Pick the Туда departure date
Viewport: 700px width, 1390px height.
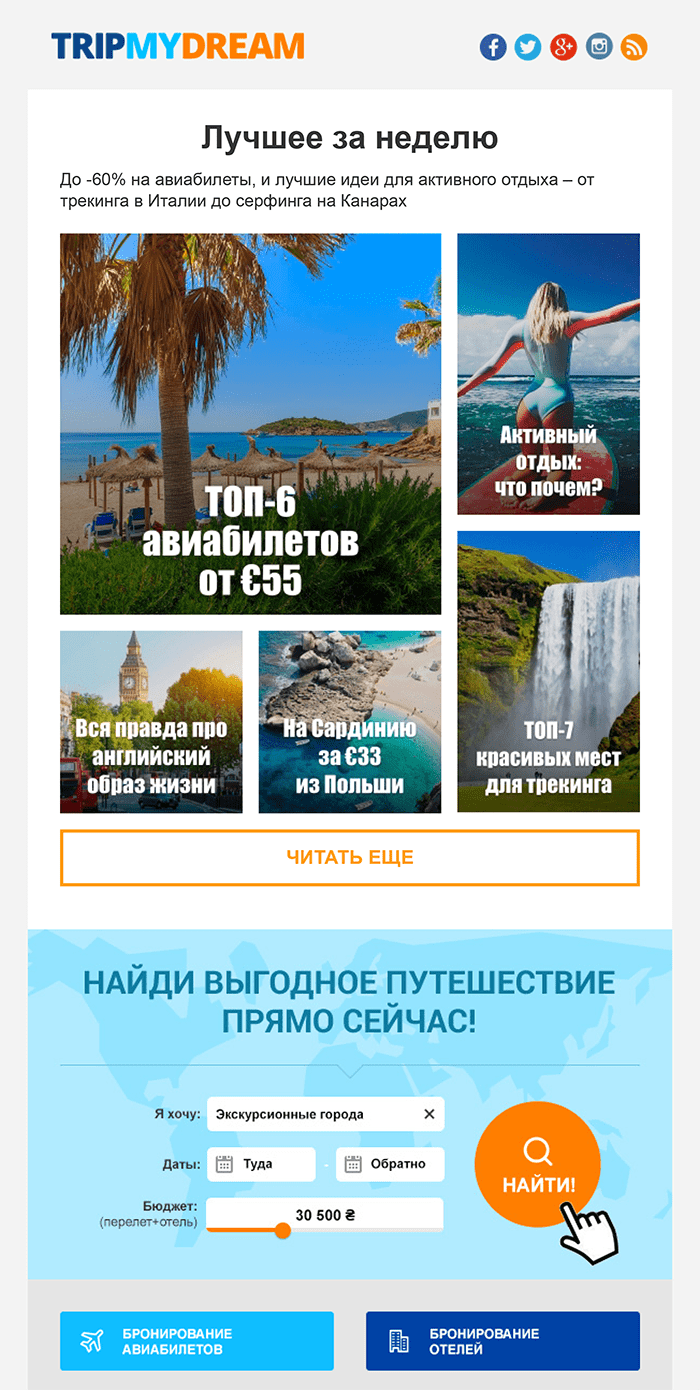tap(261, 1164)
